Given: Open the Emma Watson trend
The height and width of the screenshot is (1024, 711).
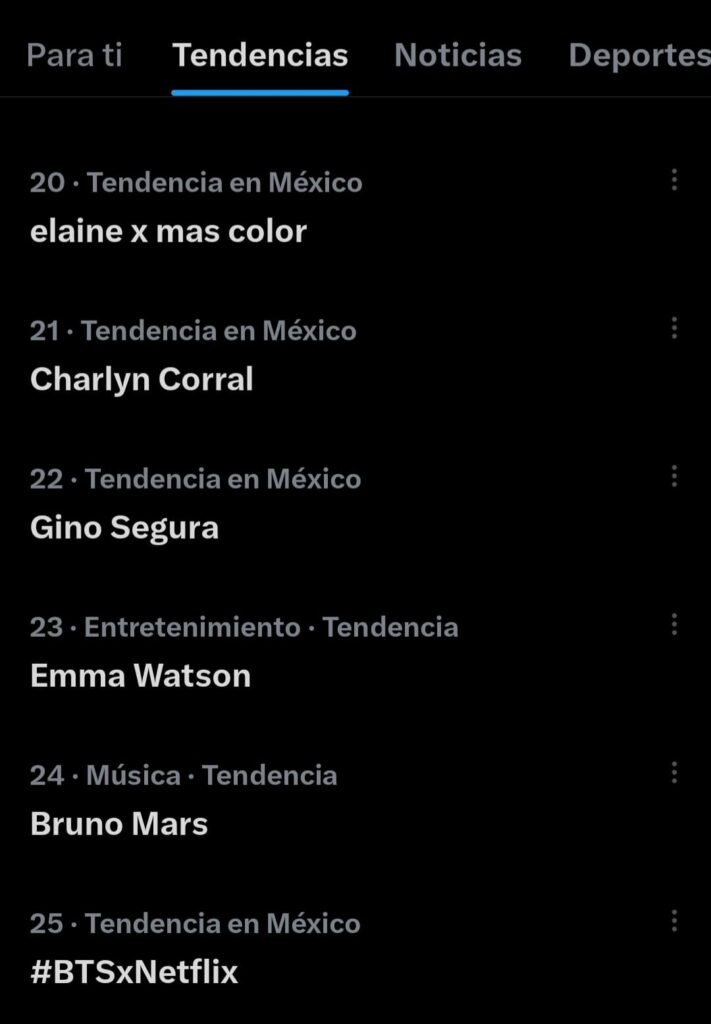Looking at the screenshot, I should click(141, 675).
